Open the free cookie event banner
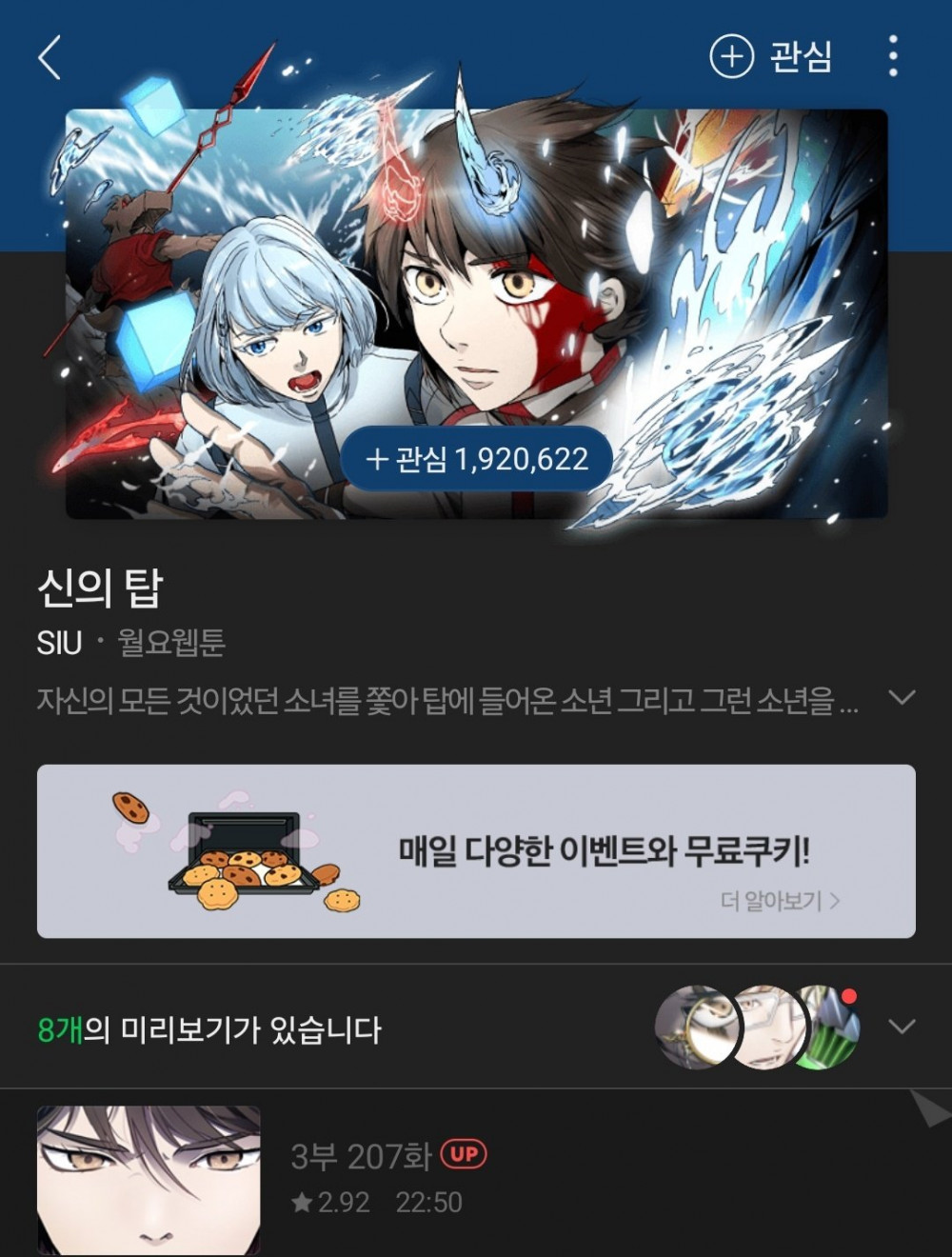The height and width of the screenshot is (1257, 952). point(476,850)
